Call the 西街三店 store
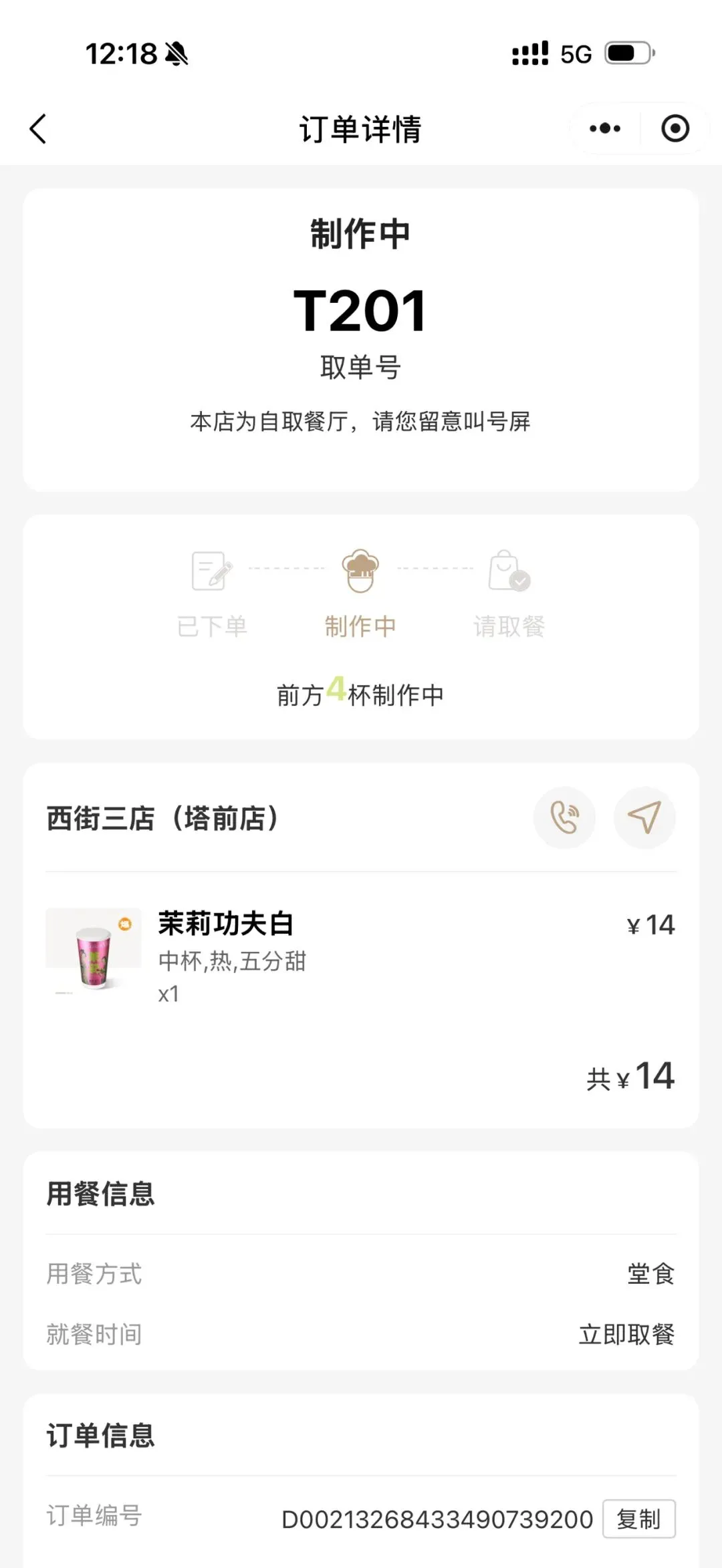The height and width of the screenshot is (1568, 722). tap(564, 817)
